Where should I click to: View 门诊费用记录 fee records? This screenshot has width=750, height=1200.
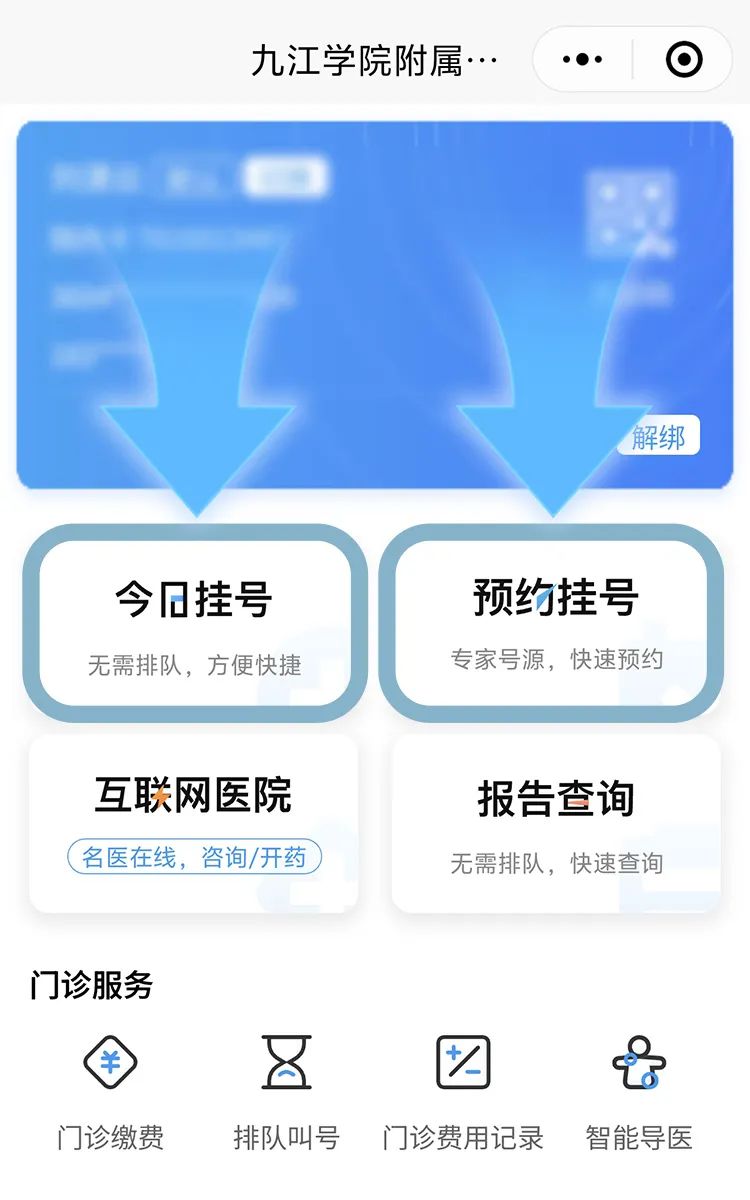463,1093
